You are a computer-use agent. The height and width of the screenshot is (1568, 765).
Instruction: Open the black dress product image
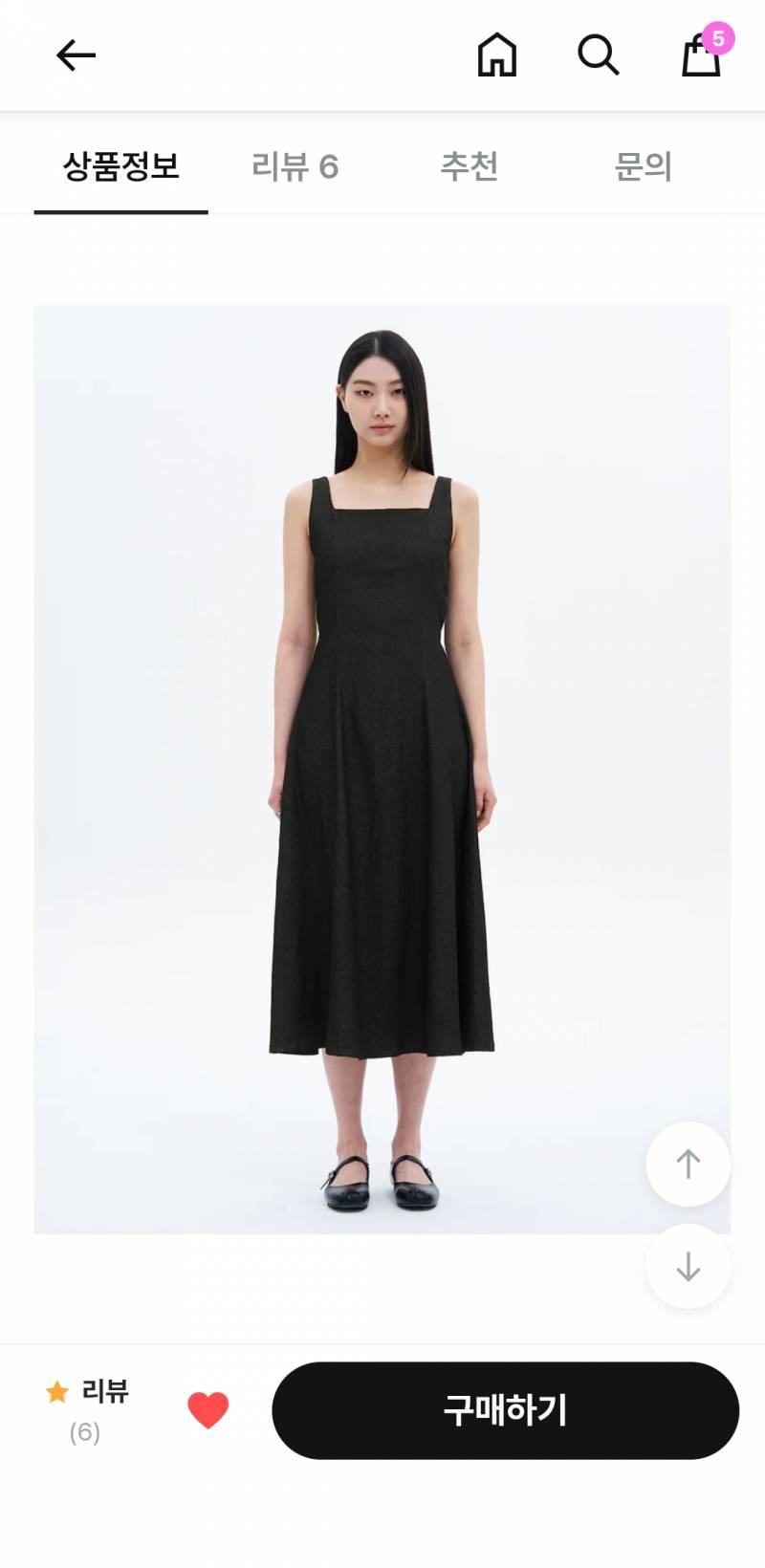click(x=382, y=770)
